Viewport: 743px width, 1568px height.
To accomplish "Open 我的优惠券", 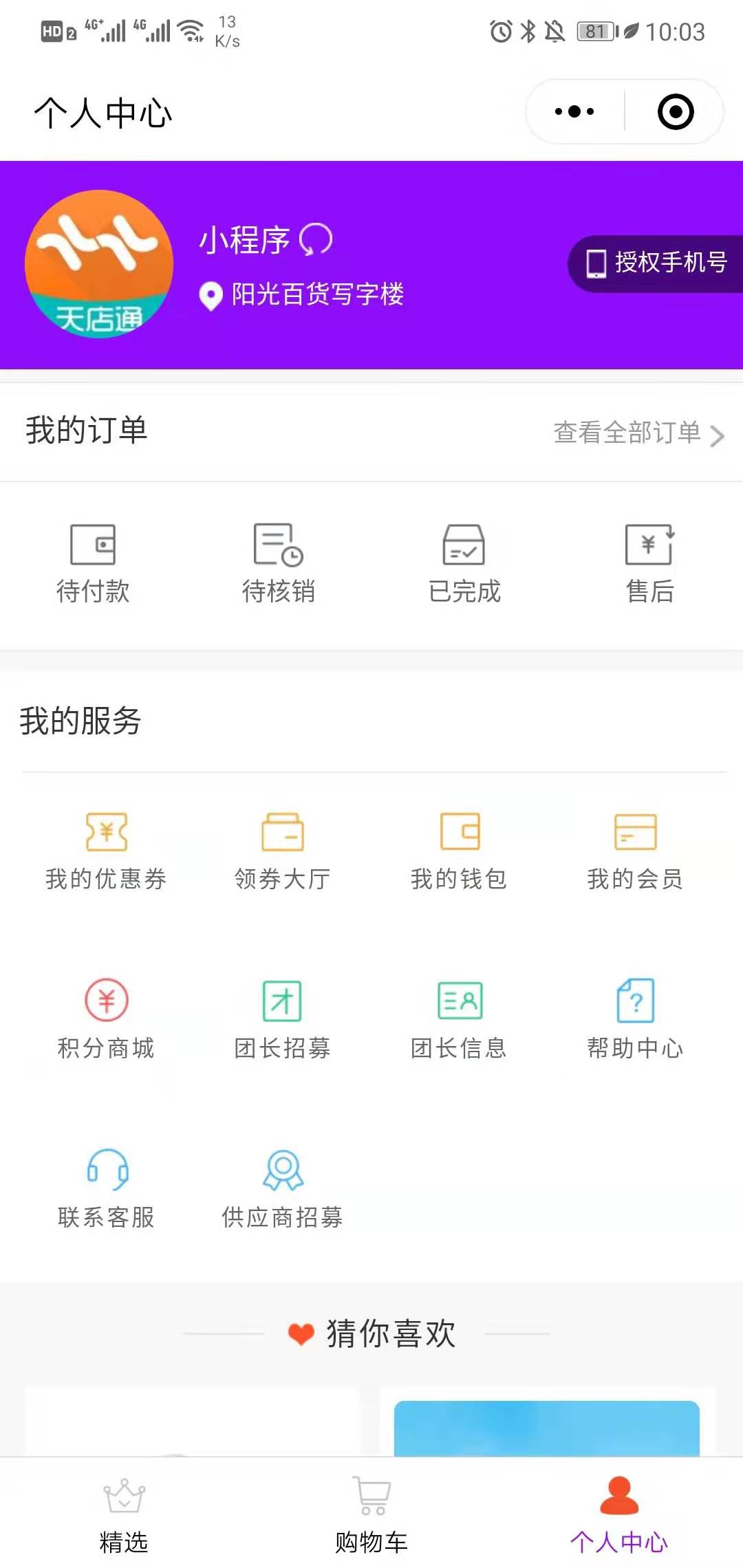I will [106, 852].
